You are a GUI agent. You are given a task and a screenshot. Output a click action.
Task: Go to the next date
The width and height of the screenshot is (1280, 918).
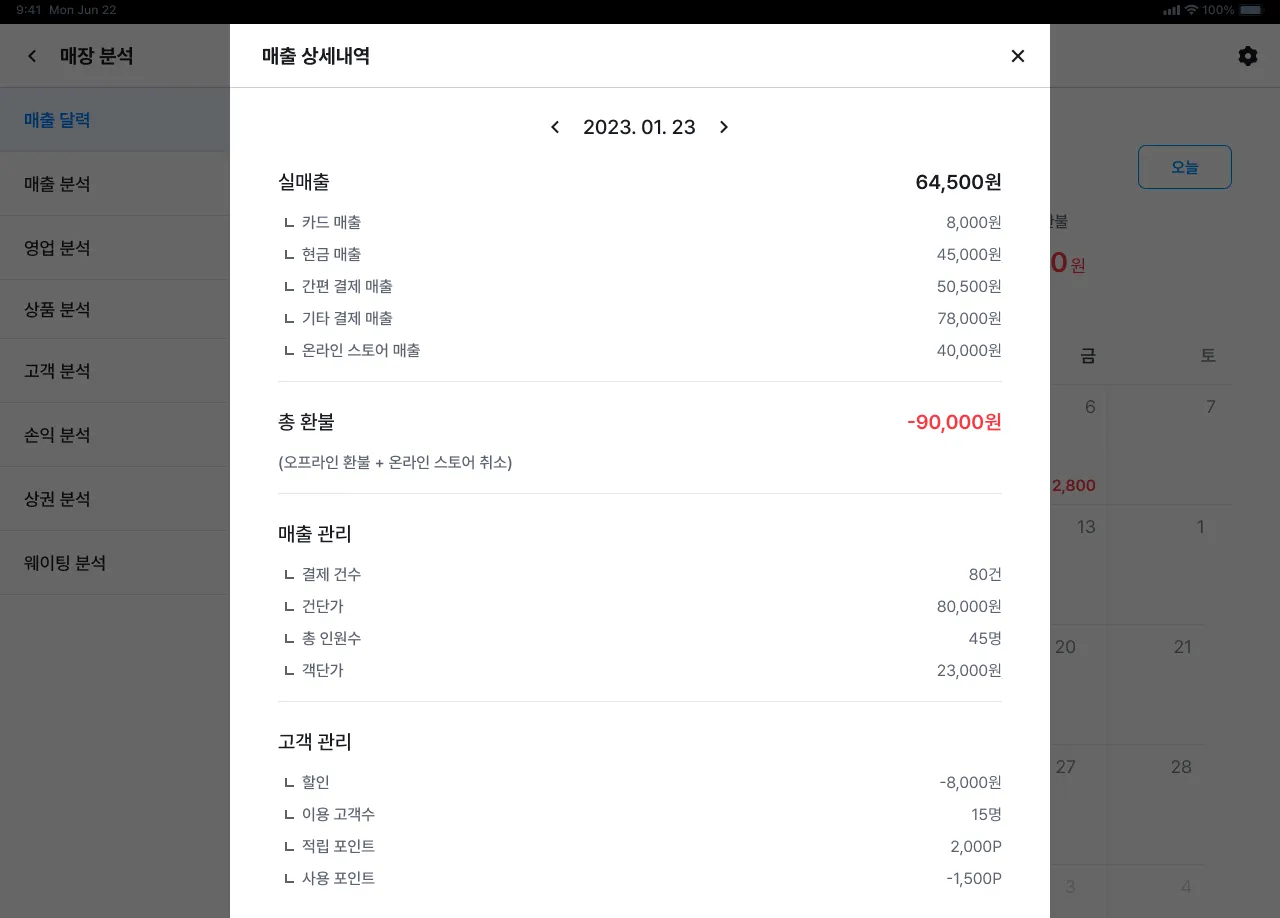coord(724,127)
